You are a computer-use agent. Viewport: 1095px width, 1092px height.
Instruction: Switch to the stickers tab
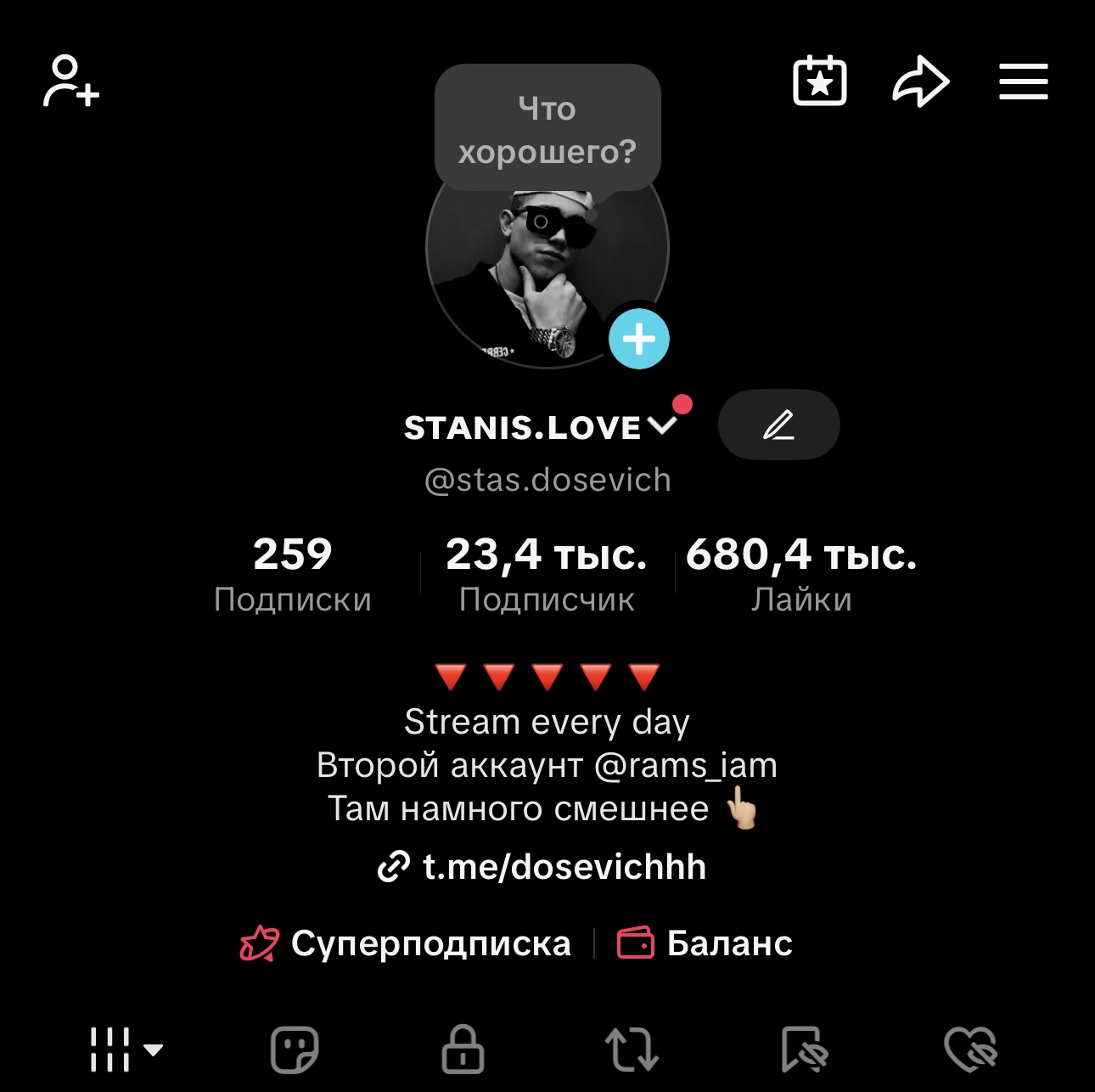tap(295, 1050)
